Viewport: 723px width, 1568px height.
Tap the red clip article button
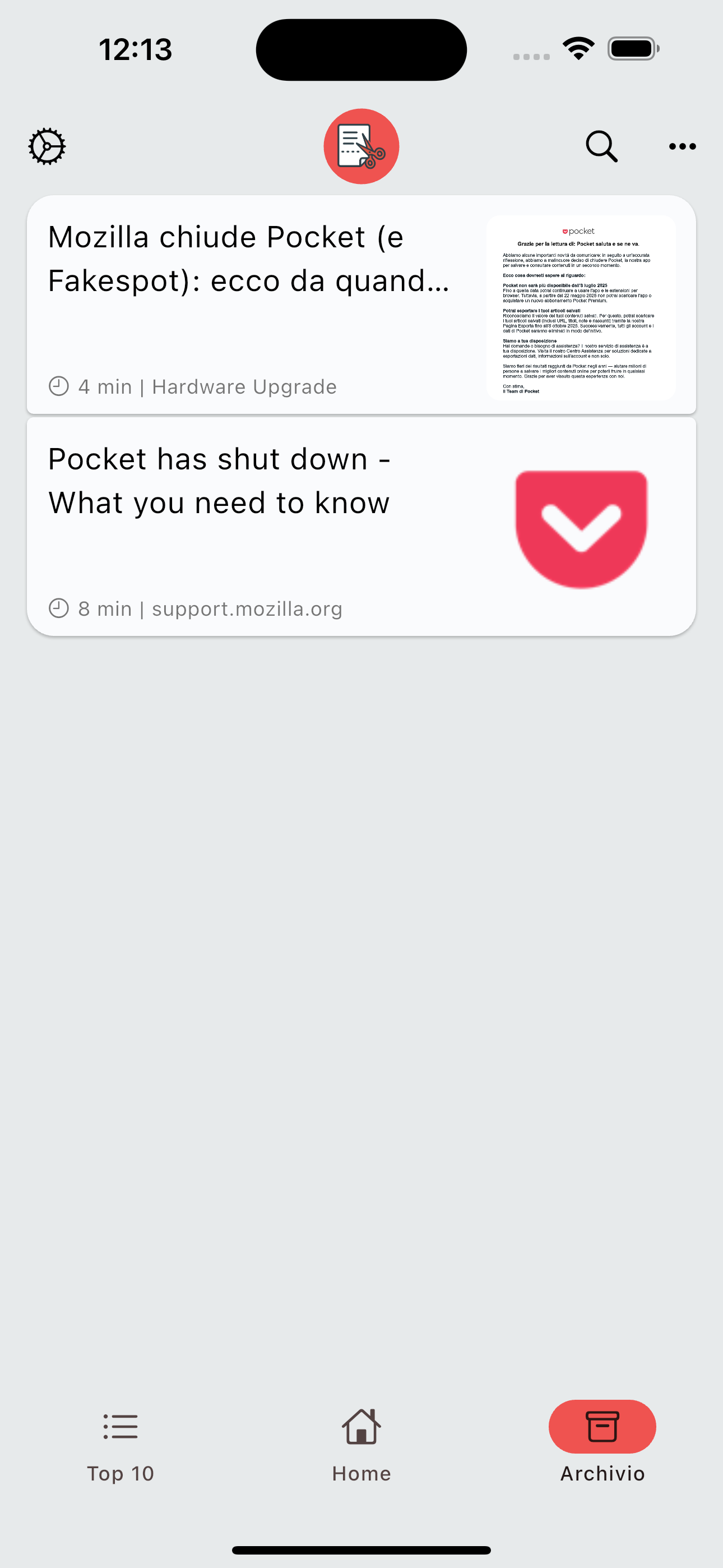[361, 146]
